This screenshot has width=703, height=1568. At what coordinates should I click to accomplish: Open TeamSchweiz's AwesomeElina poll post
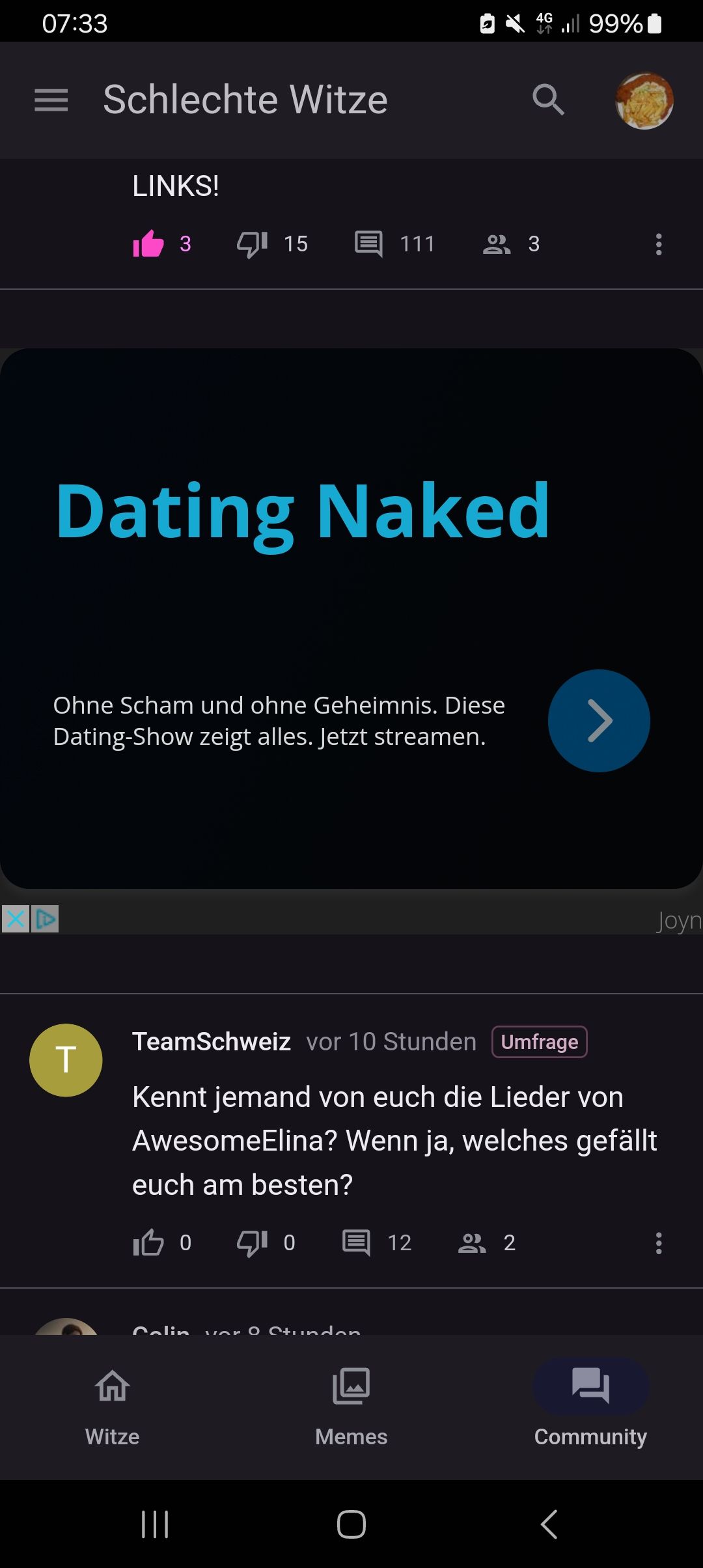[x=394, y=1140]
